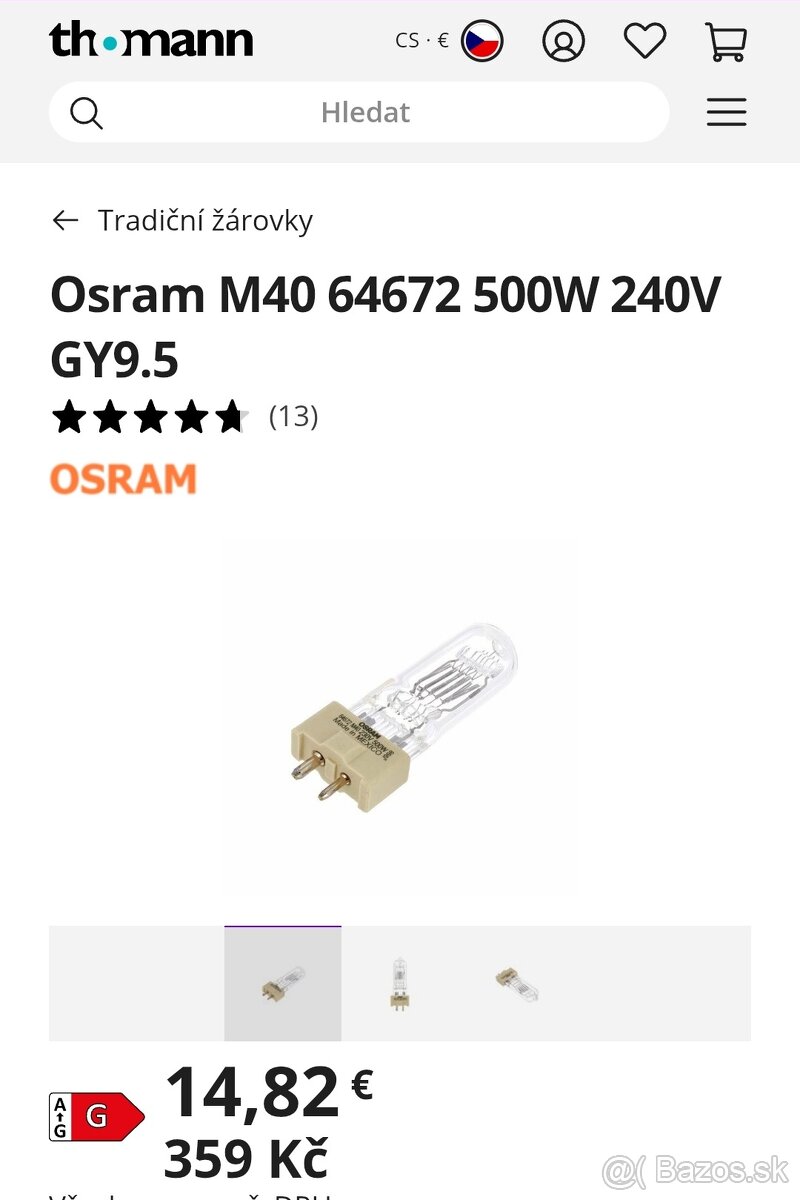This screenshot has width=800, height=1200.
Task: Select the first lamp thumbnail
Action: coord(283,984)
